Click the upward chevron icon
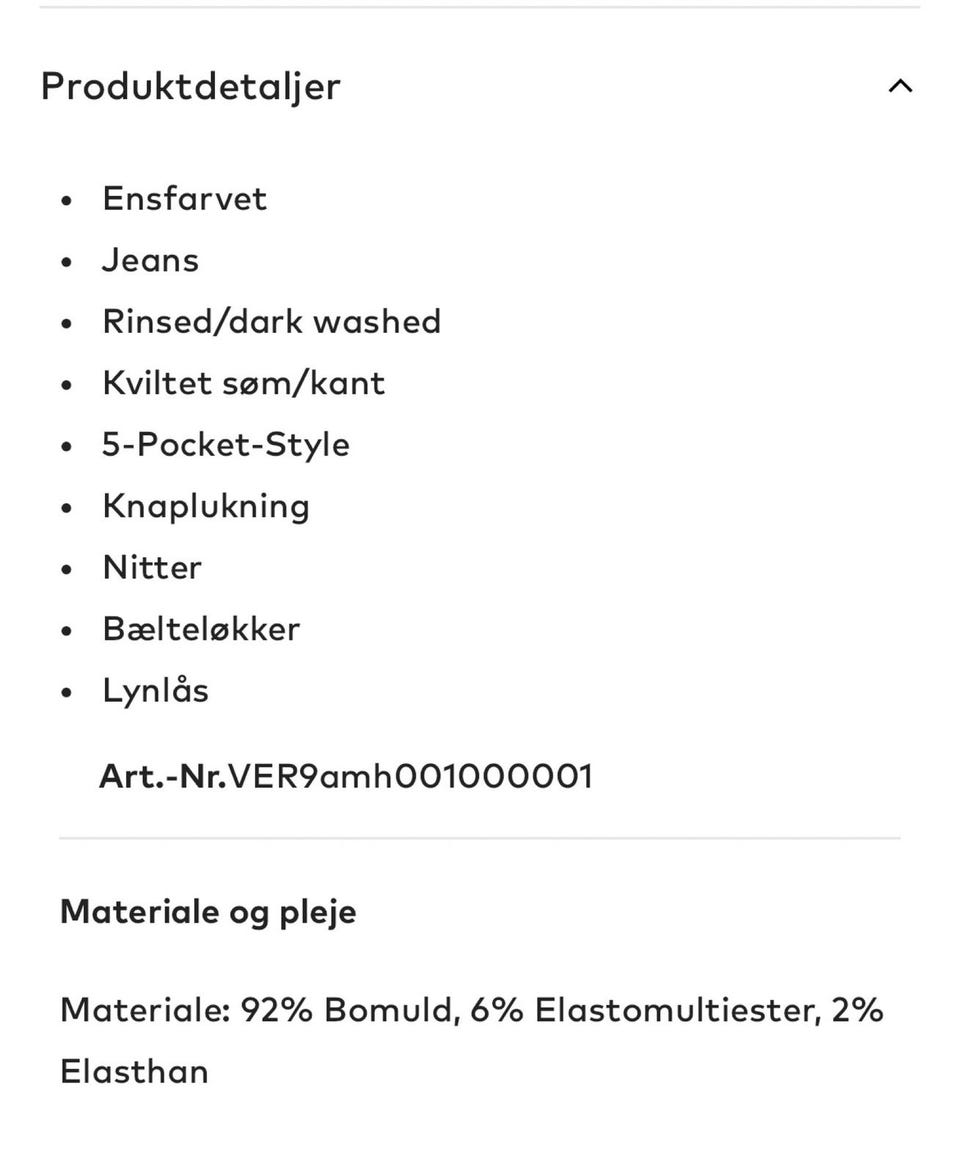This screenshot has width=960, height=1173. tap(899, 86)
